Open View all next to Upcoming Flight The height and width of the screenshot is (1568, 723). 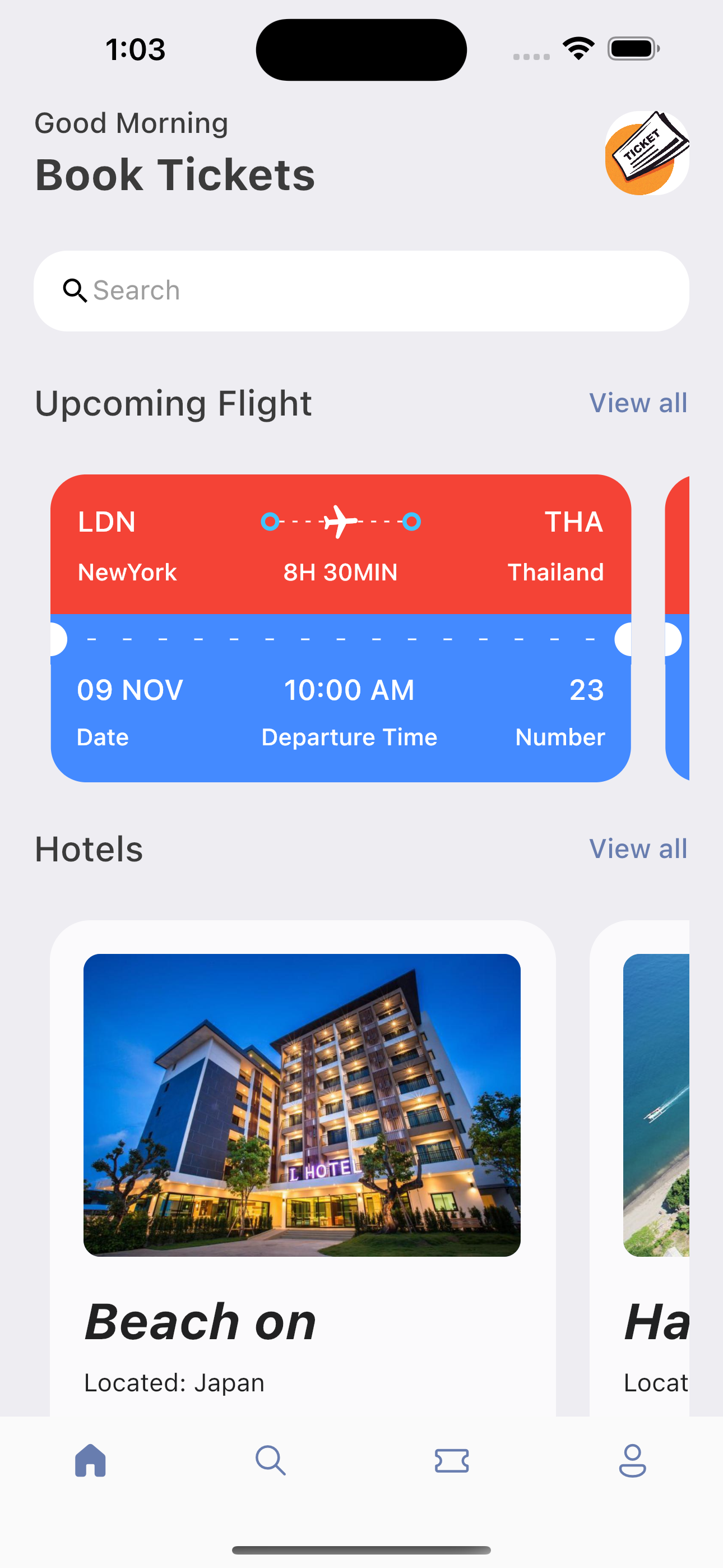[637, 403]
